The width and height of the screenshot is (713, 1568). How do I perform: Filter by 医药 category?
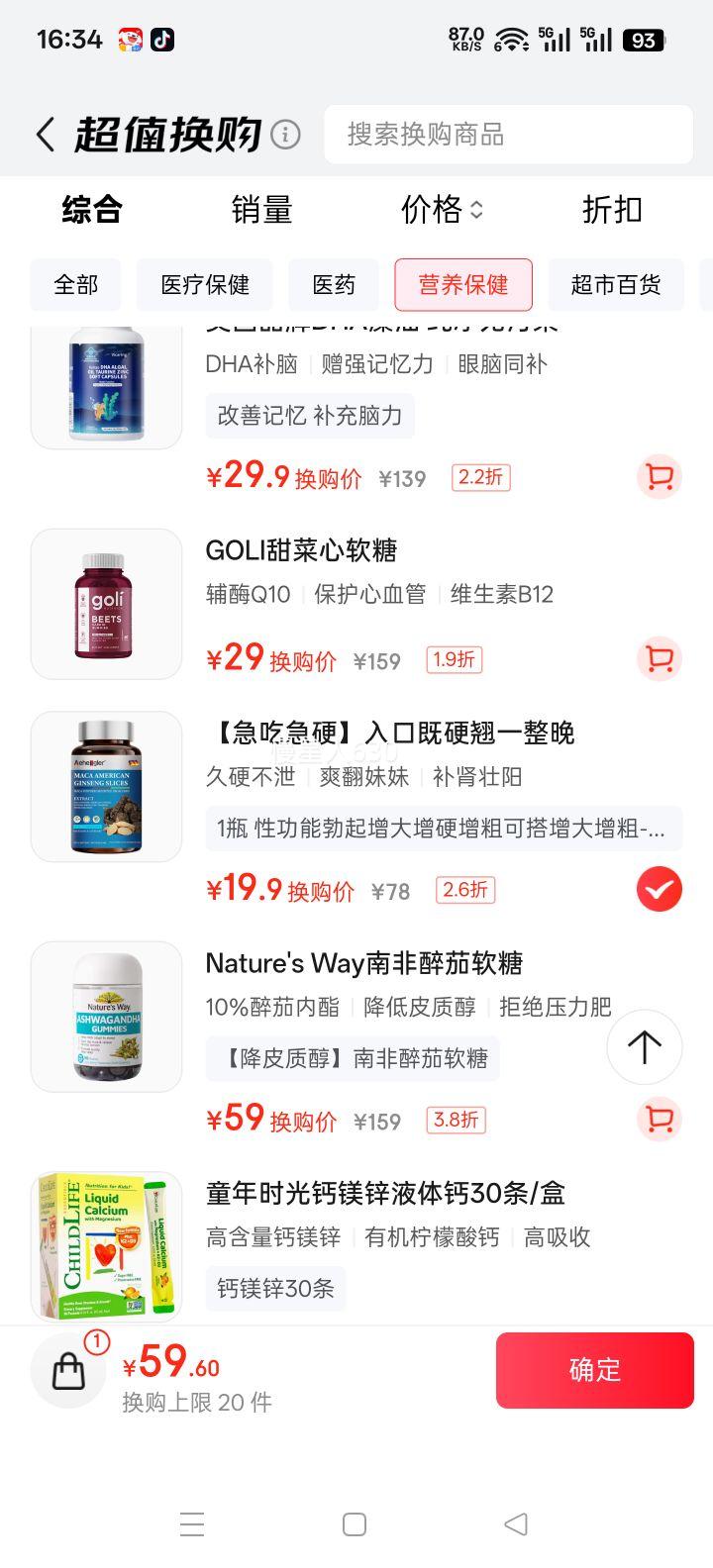tap(334, 285)
